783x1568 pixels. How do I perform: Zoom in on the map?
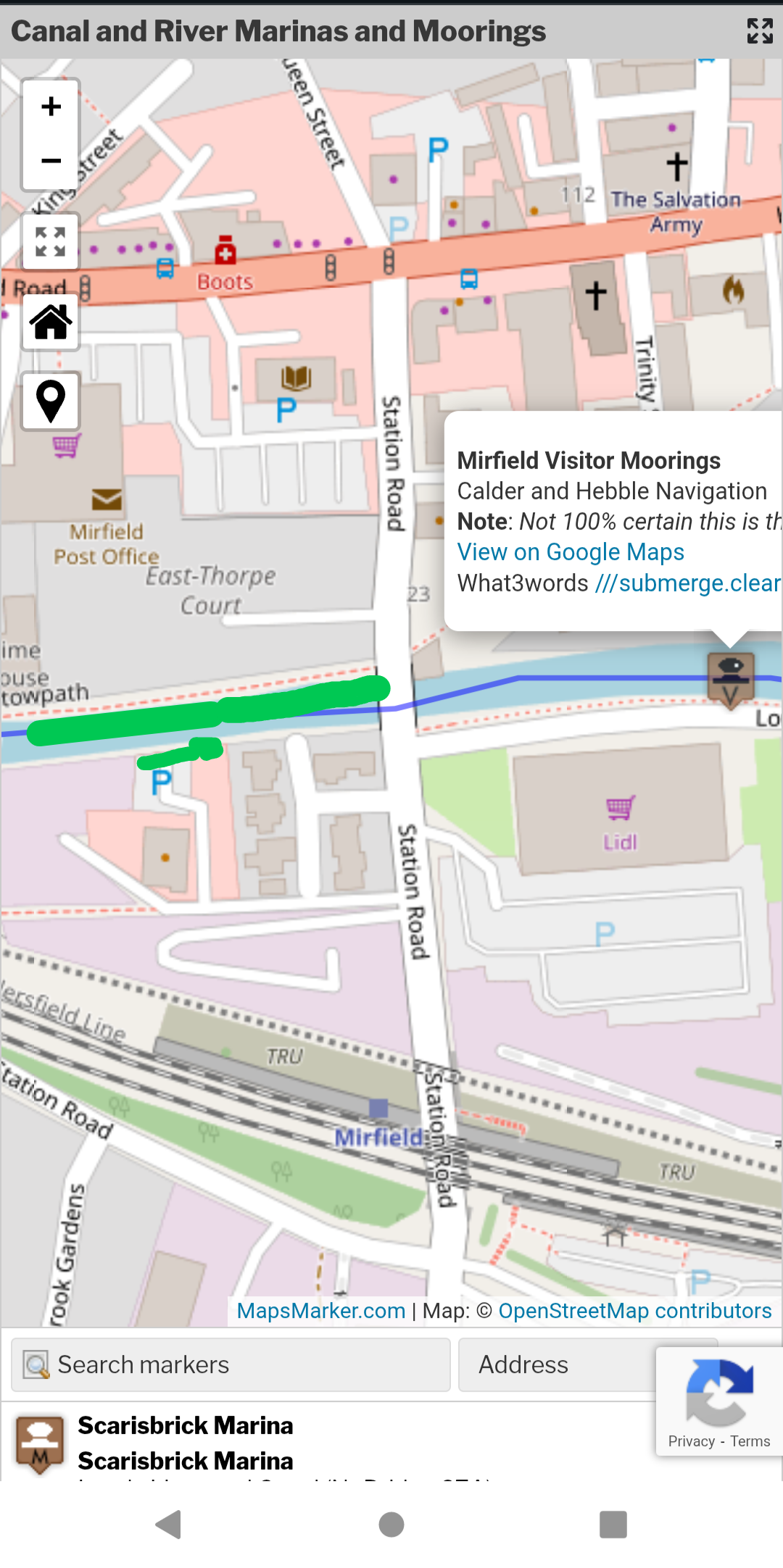(x=51, y=107)
